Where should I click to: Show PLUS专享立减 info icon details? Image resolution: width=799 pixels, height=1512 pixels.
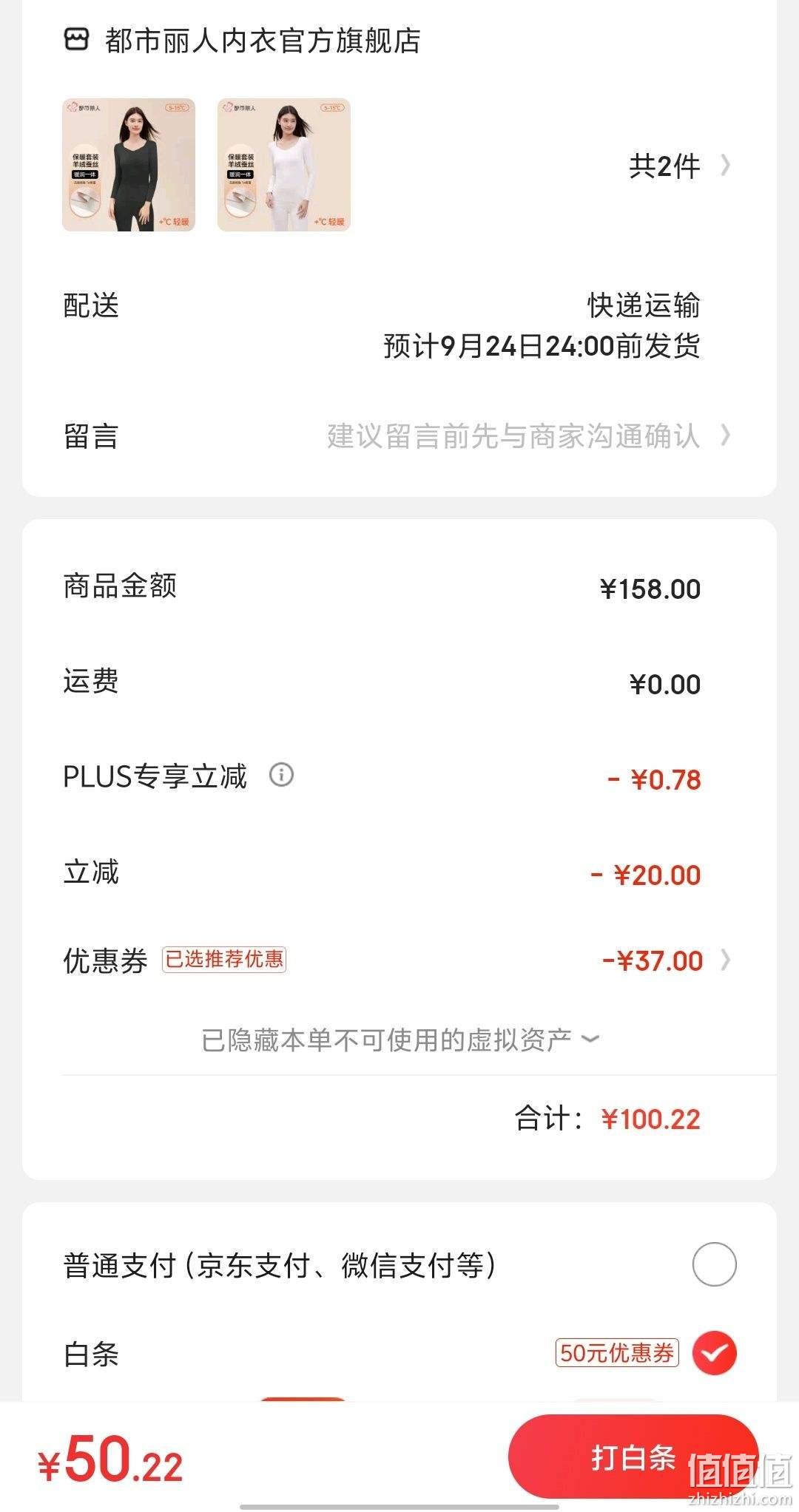point(281,775)
